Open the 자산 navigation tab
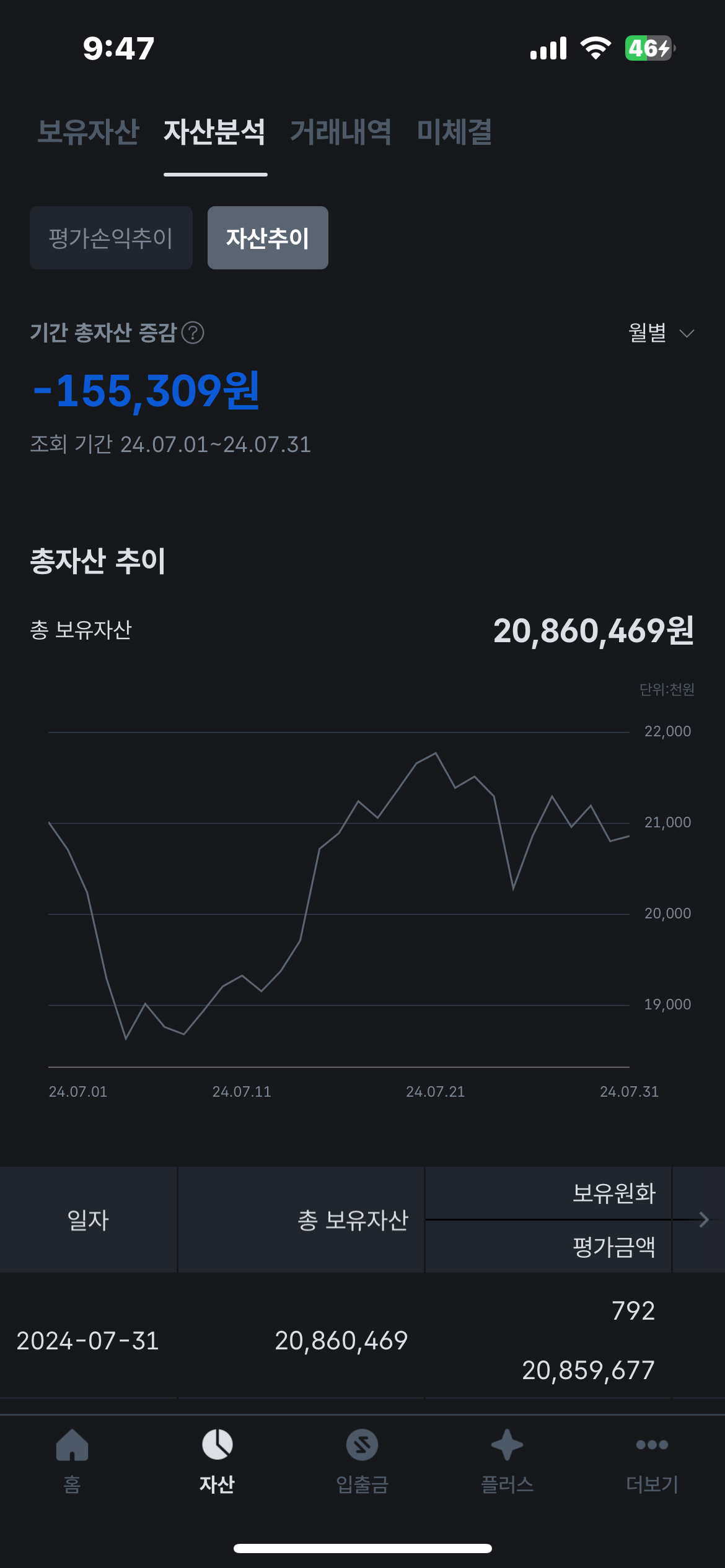The image size is (725, 1568). [x=217, y=1460]
